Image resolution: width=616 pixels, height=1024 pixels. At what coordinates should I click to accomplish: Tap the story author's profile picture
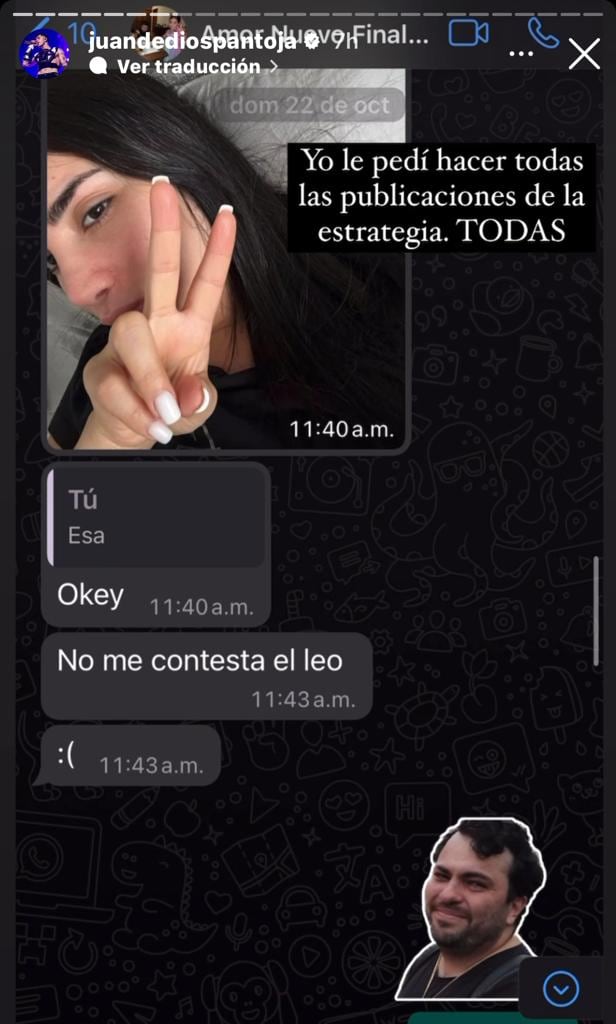point(45,53)
